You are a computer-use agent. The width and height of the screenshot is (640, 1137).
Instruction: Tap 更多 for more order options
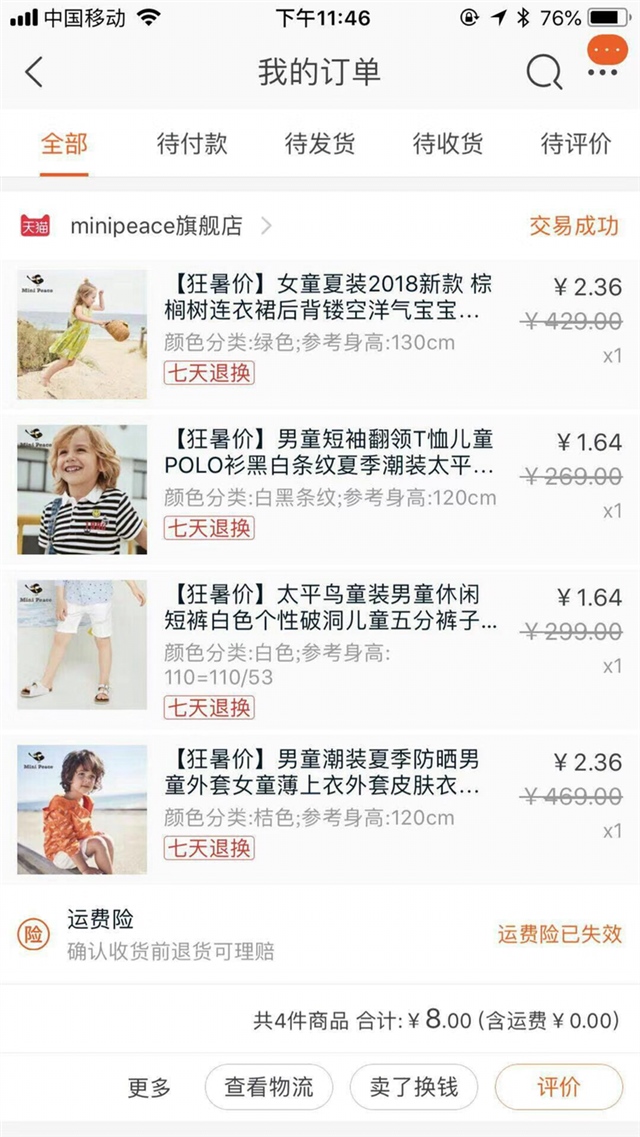click(x=150, y=1087)
